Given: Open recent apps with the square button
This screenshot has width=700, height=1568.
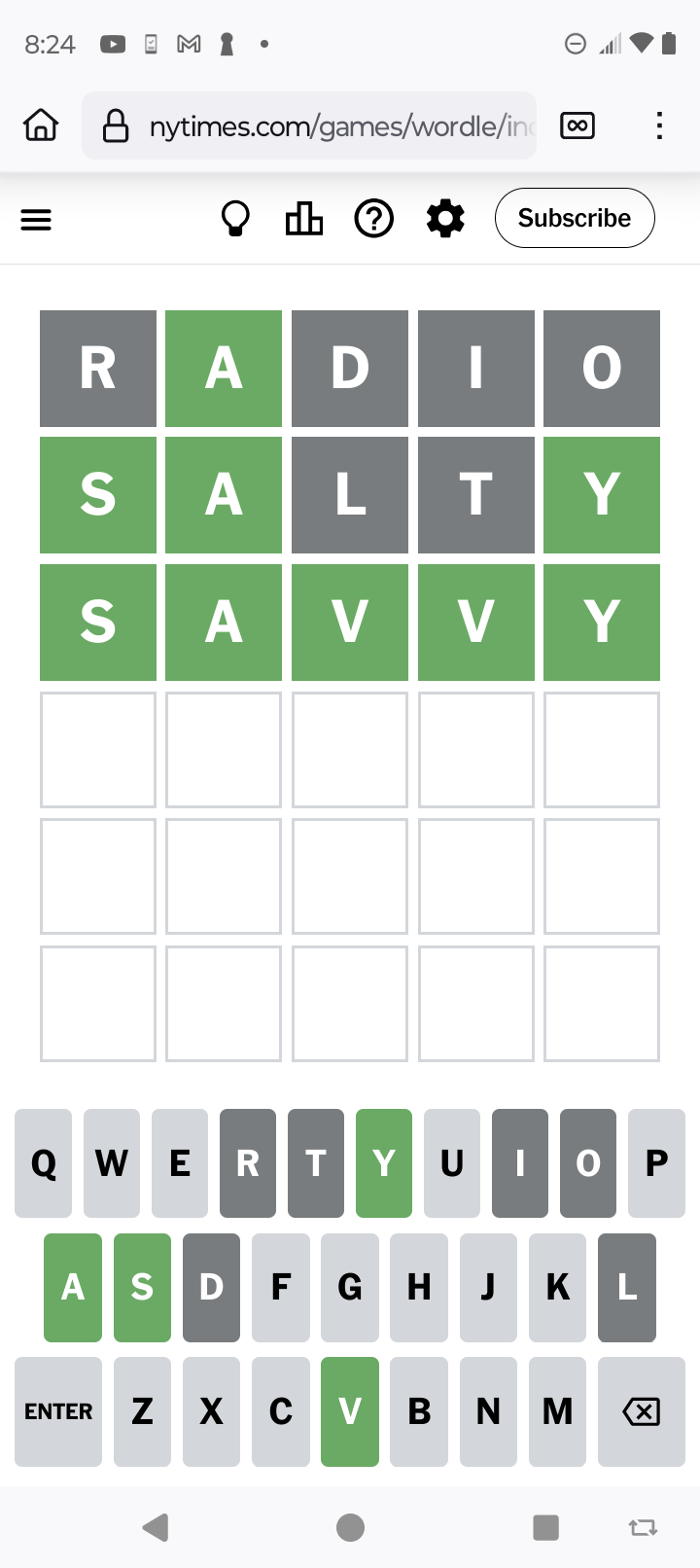Looking at the screenshot, I should coord(546,1527).
